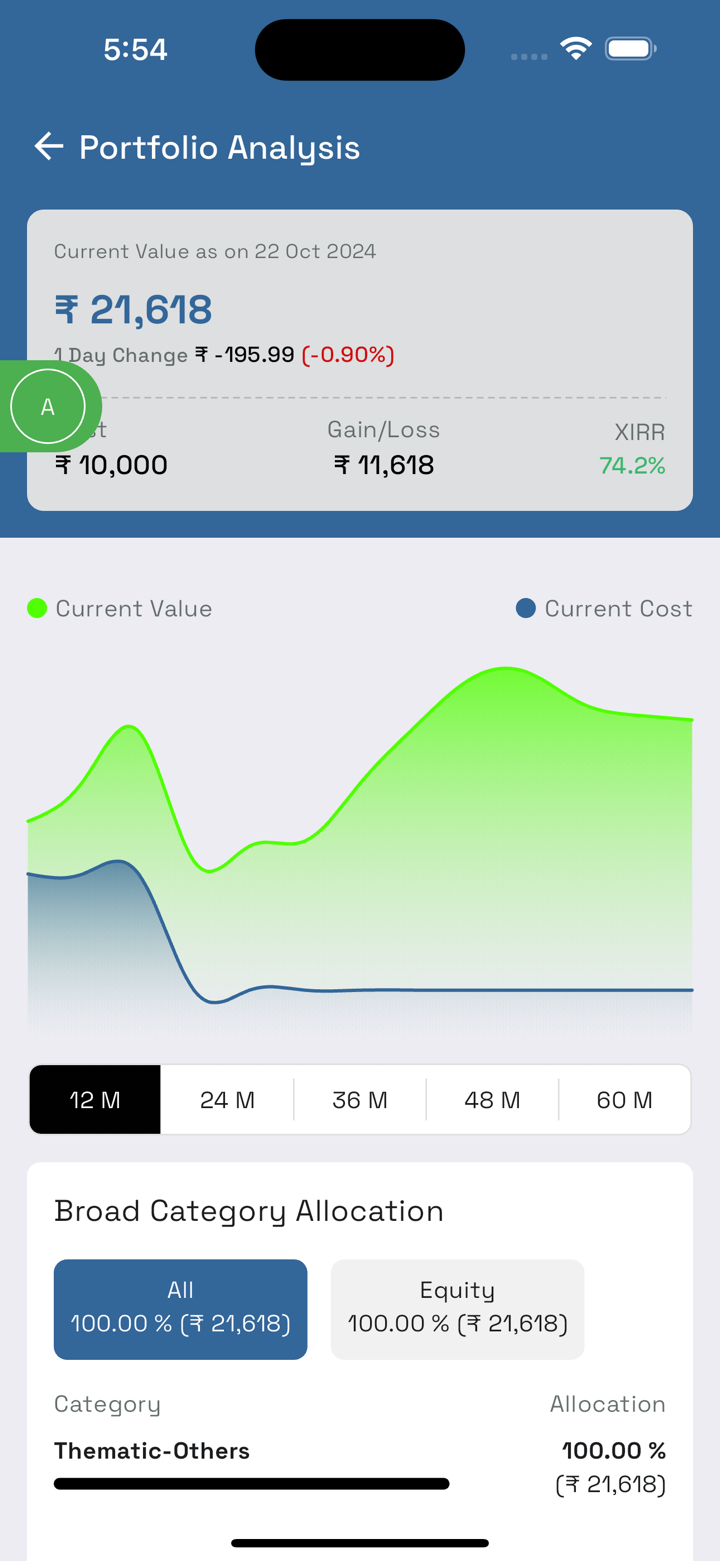Go back from Portfolio Analysis

pyautogui.click(x=48, y=147)
